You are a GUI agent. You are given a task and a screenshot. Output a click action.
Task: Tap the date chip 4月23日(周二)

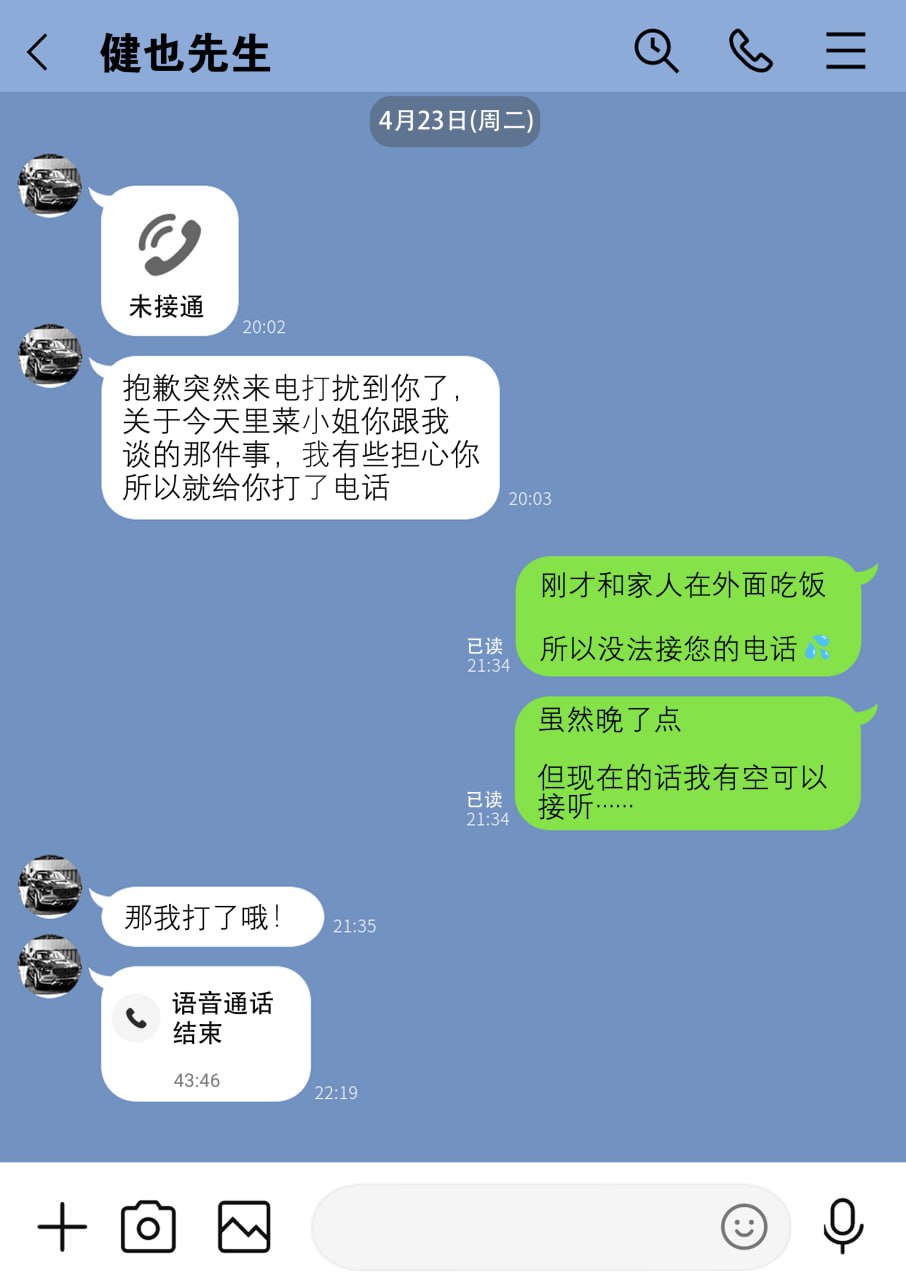coord(454,120)
